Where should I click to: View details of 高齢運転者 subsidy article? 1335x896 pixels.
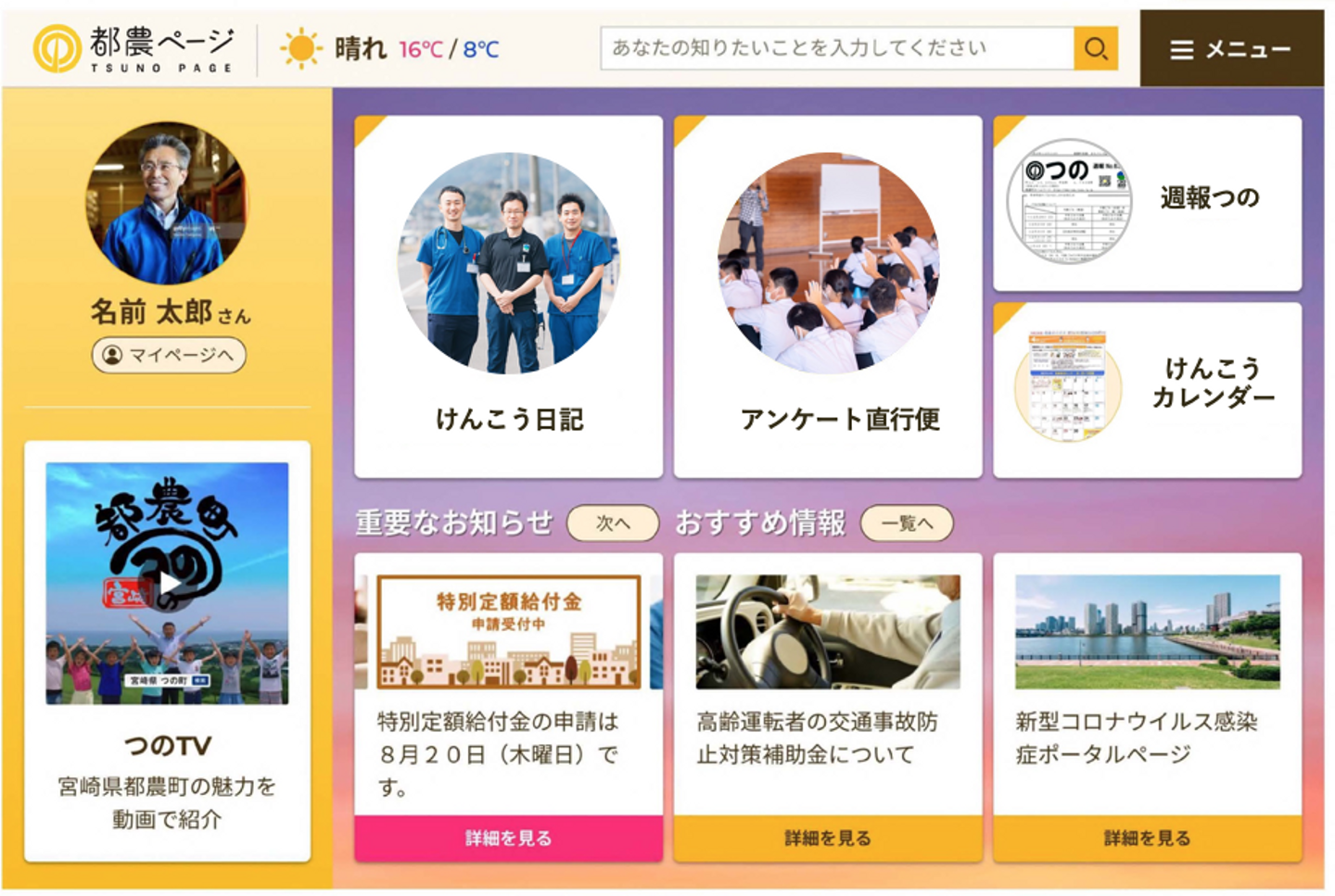pos(827,838)
